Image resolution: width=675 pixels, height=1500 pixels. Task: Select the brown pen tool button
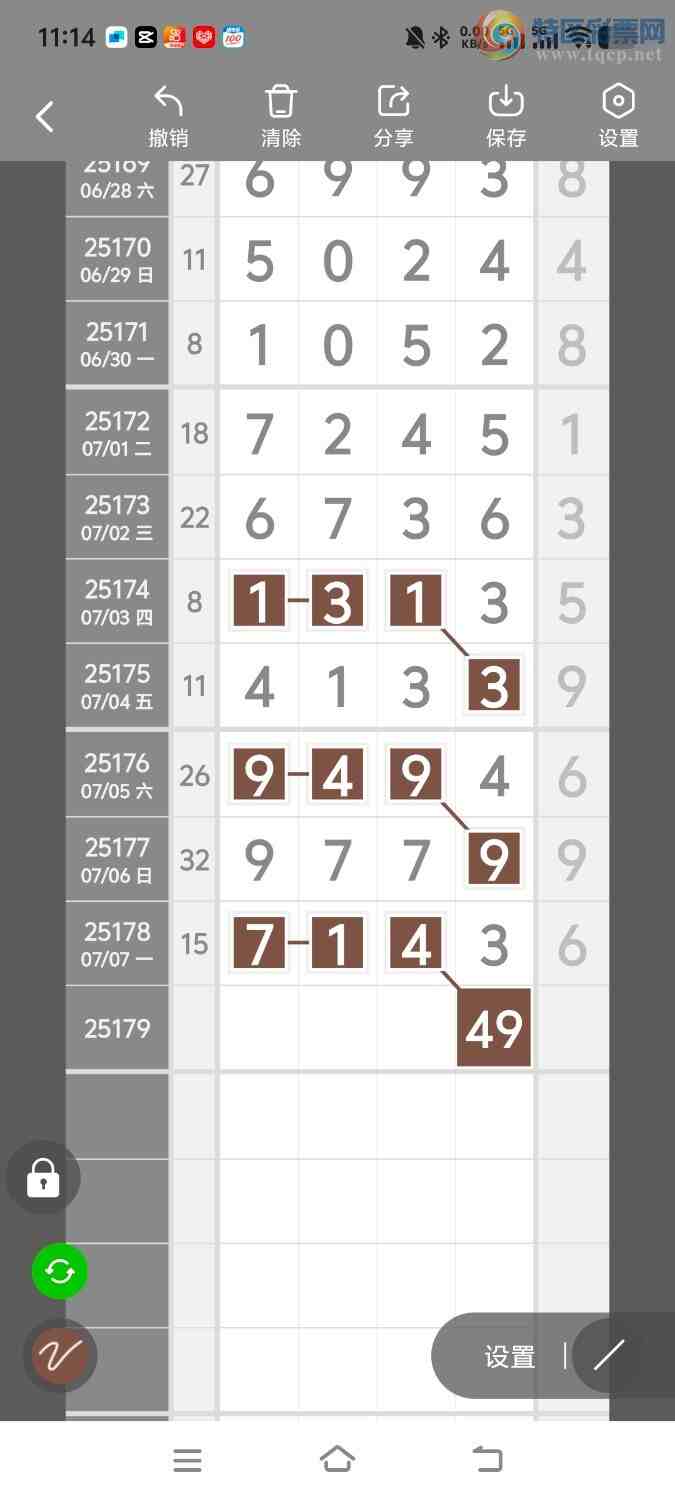click(x=60, y=1356)
